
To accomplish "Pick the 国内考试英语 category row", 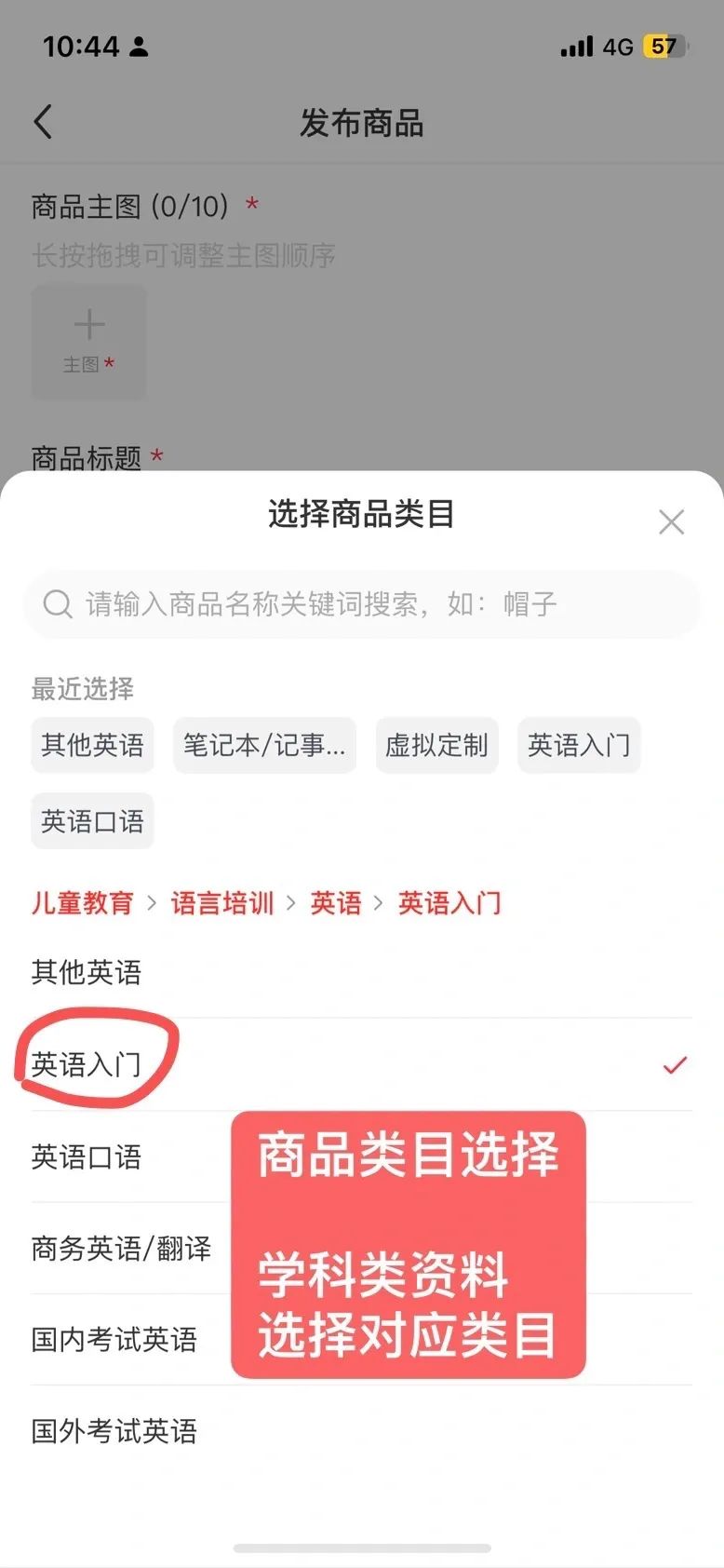I will 114,1340.
